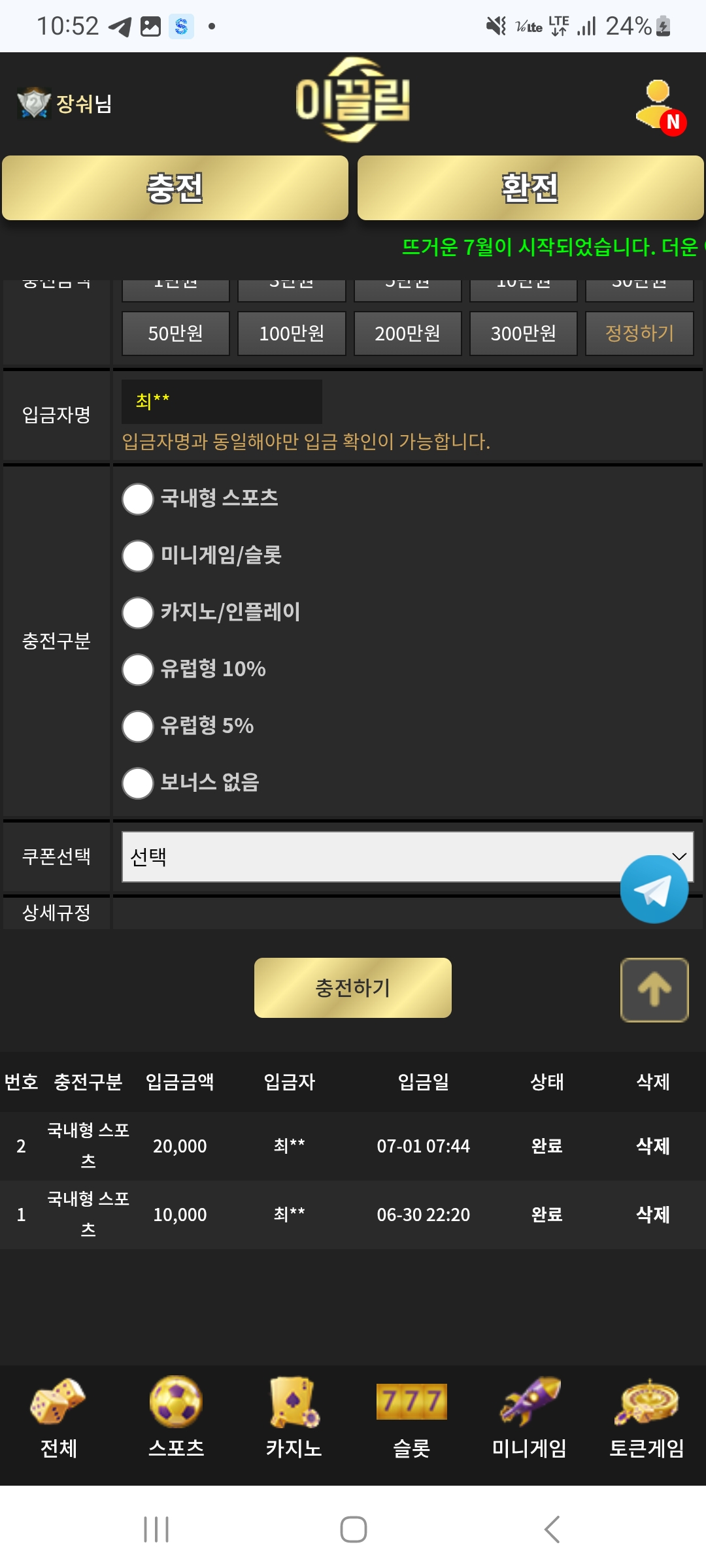This screenshot has width=706, height=1568.
Task: Tap the 환전 button
Action: (530, 188)
